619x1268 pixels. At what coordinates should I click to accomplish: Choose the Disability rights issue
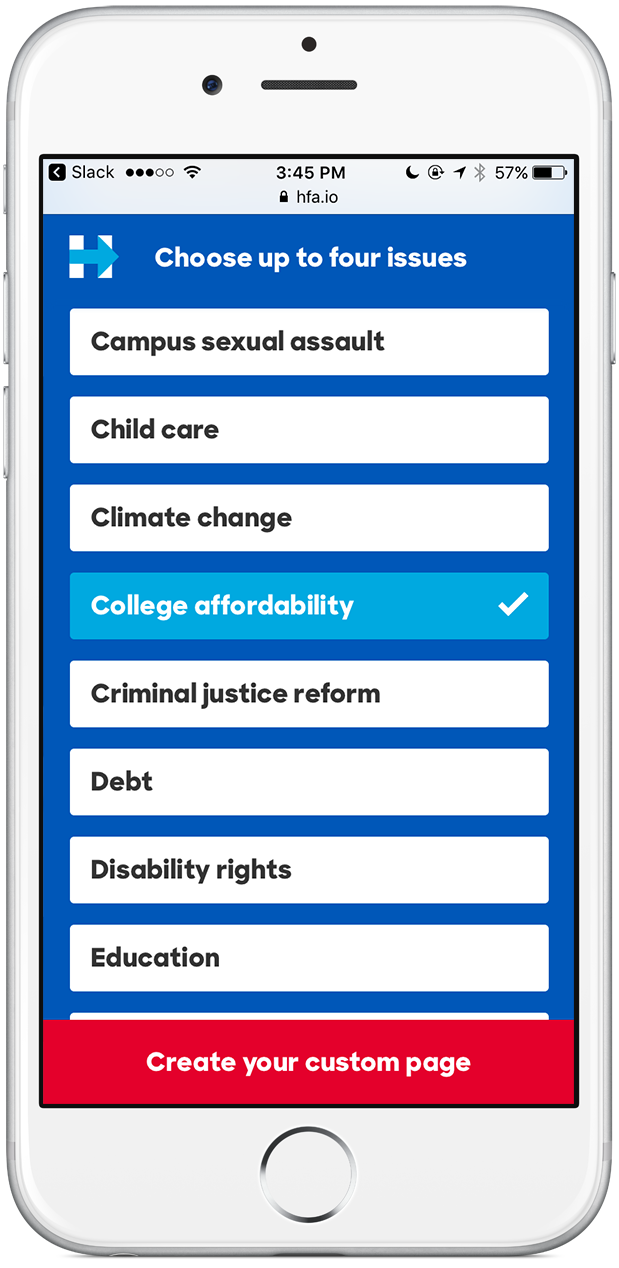309,870
